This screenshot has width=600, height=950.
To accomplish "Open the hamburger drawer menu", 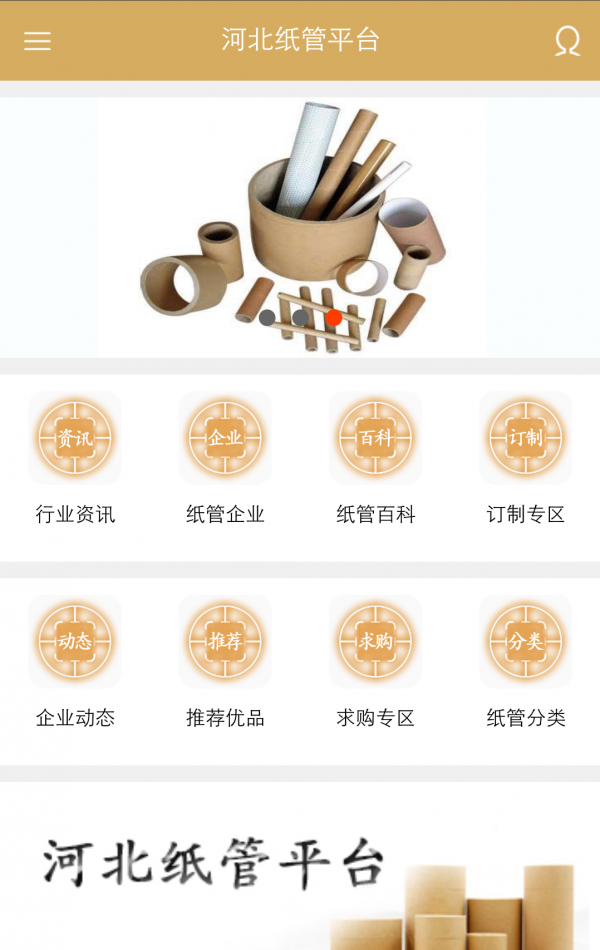I will (37, 41).
